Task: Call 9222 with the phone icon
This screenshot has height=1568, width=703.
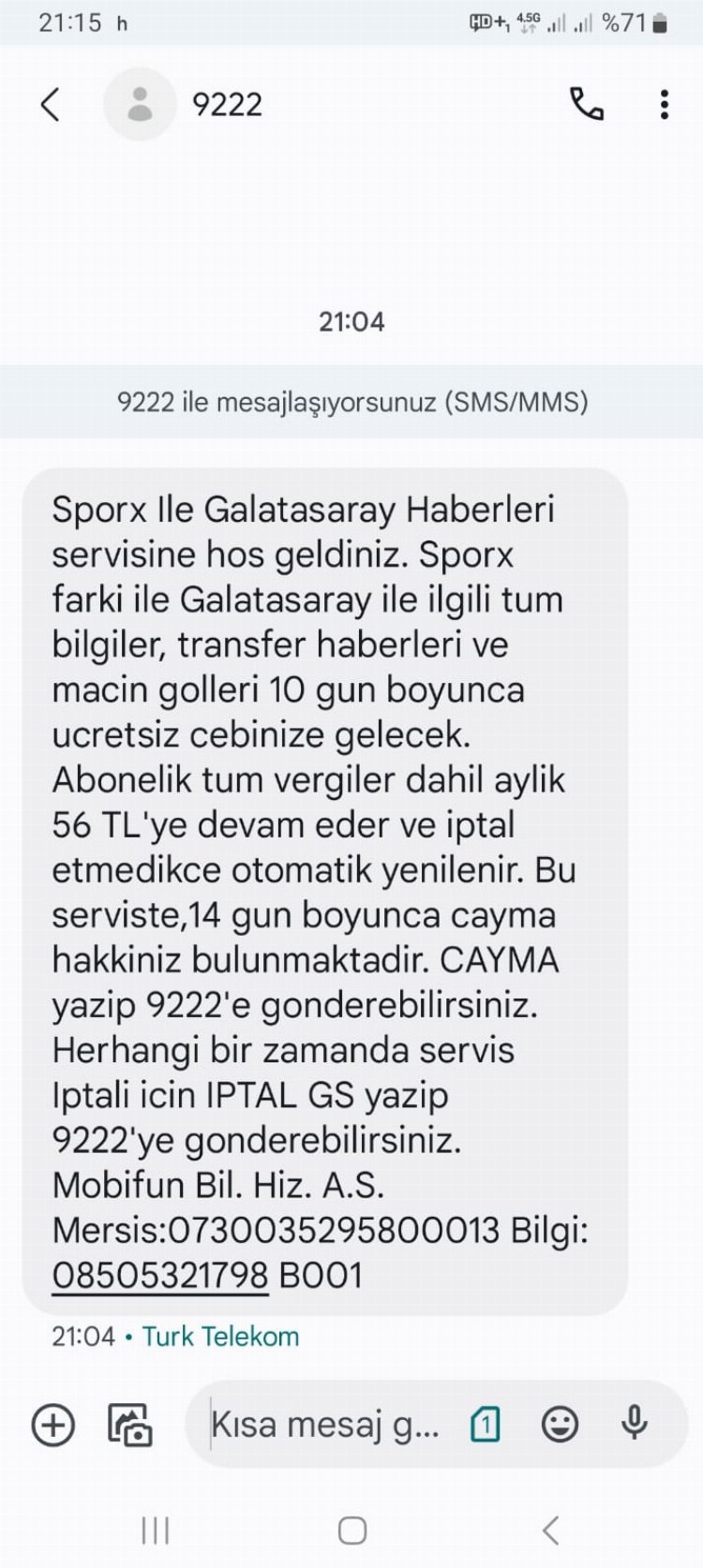Action: tap(587, 104)
